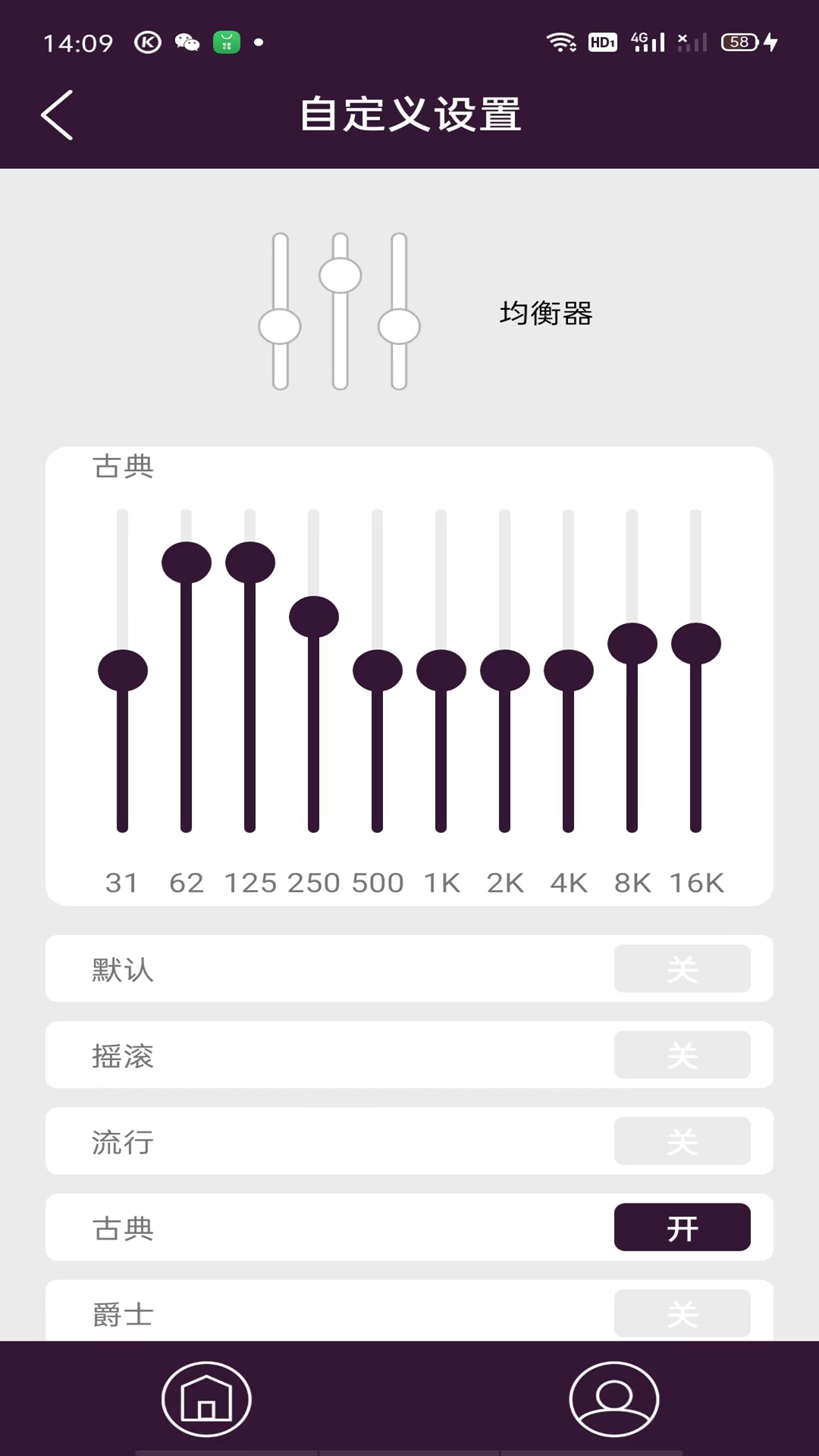Turn off the 古典 preset toggle

pos(682,1227)
